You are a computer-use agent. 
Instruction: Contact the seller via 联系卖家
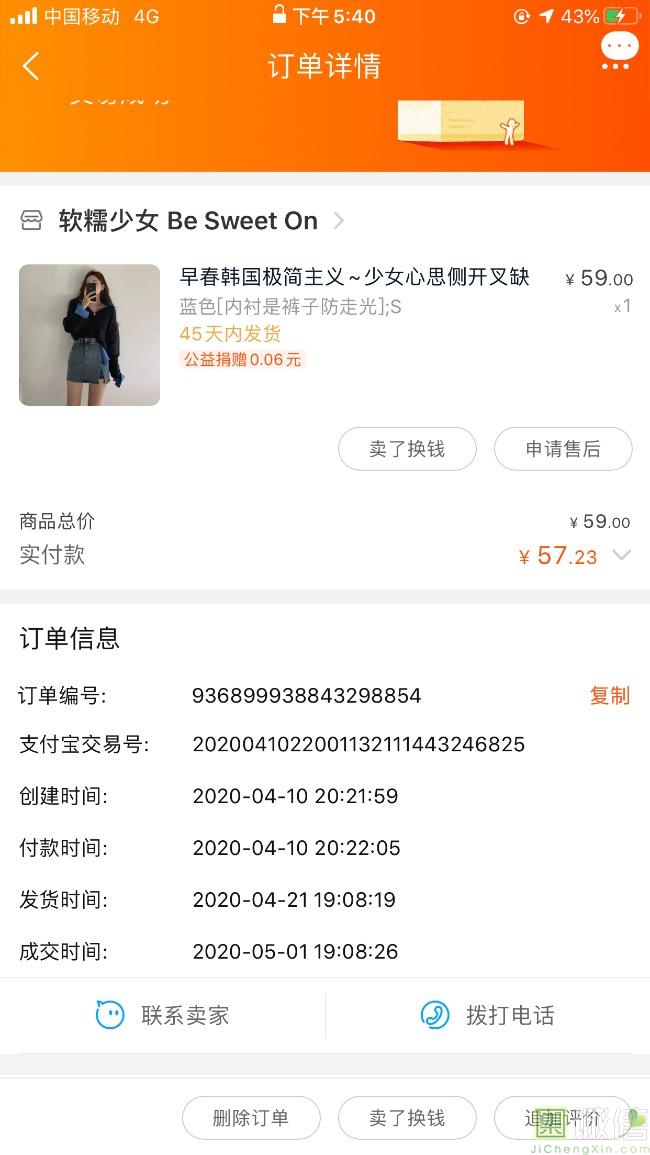pos(163,1015)
